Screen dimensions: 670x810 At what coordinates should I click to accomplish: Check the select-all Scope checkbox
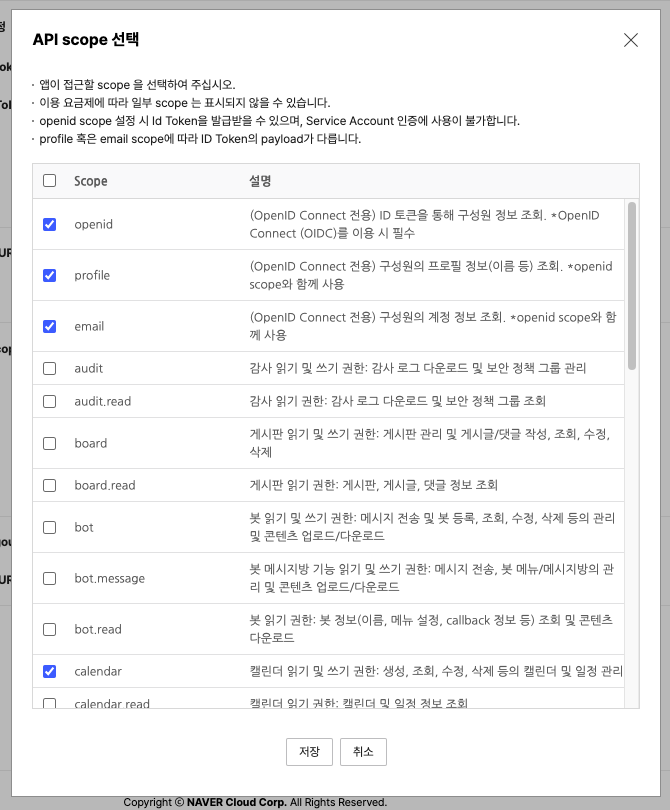(x=50, y=181)
